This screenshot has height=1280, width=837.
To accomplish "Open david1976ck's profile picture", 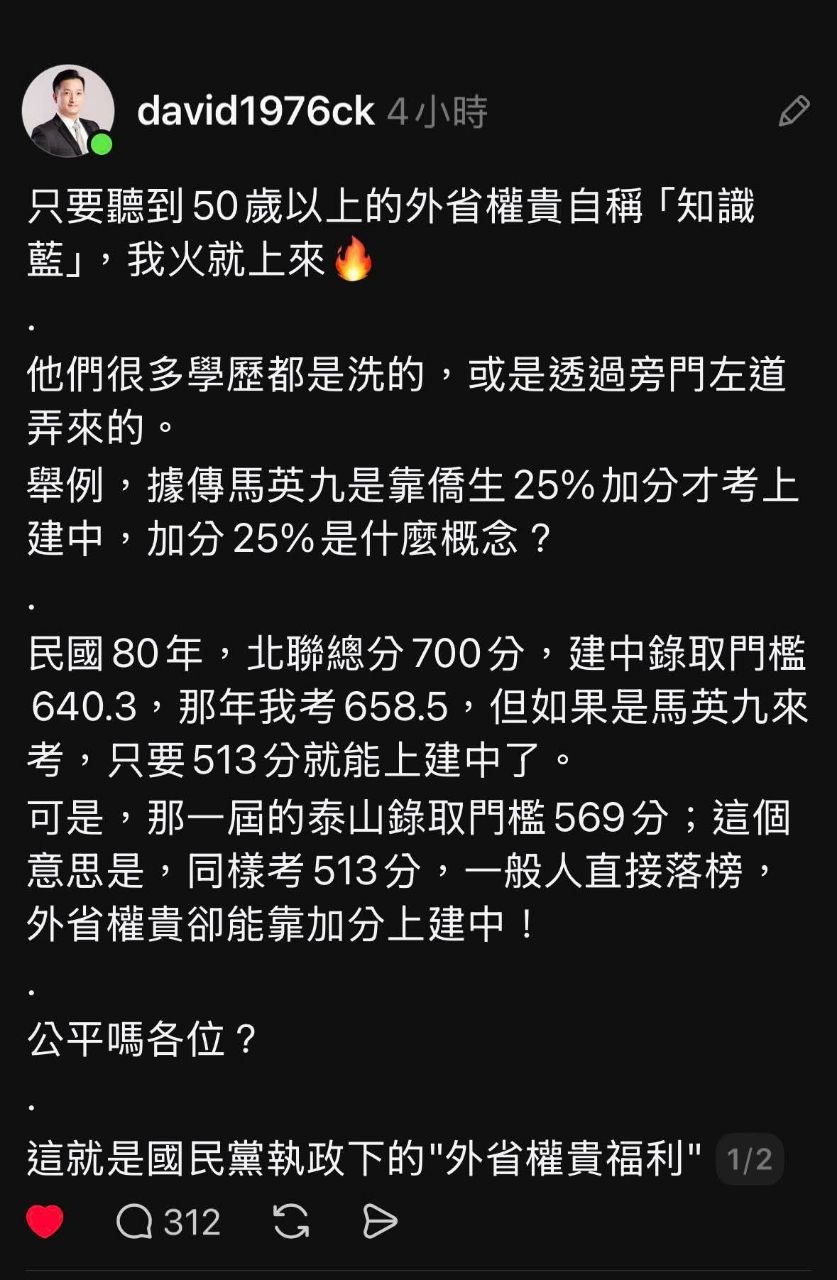I will pyautogui.click(x=67, y=111).
